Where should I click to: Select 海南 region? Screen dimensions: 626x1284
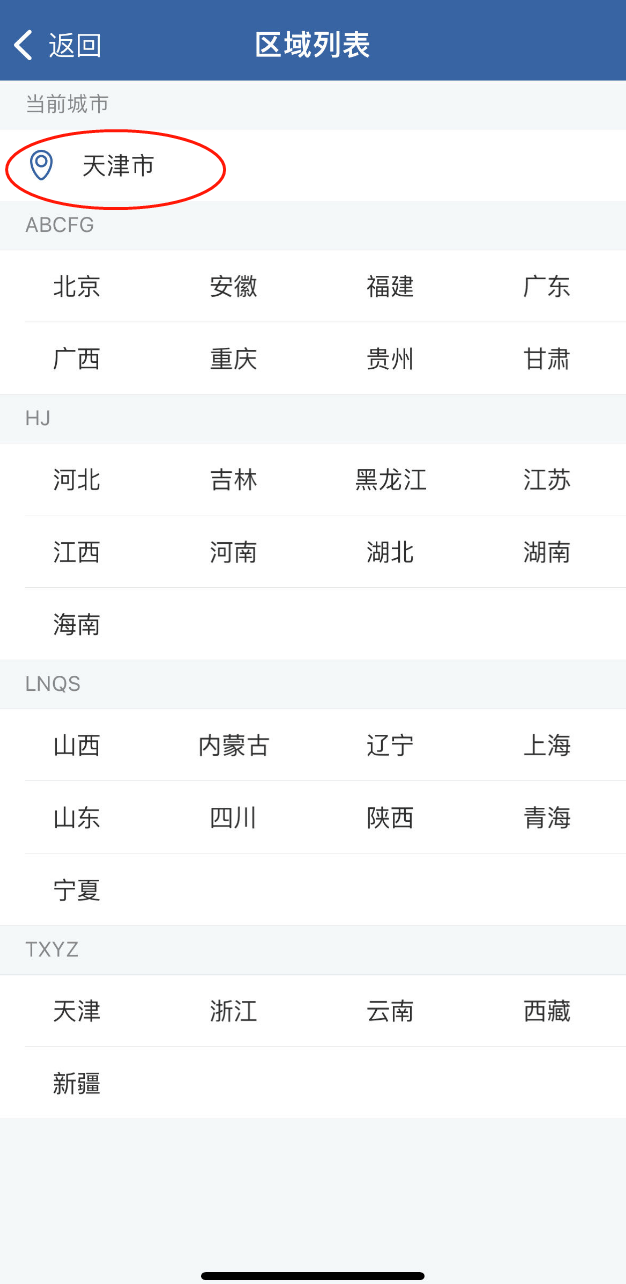(77, 625)
